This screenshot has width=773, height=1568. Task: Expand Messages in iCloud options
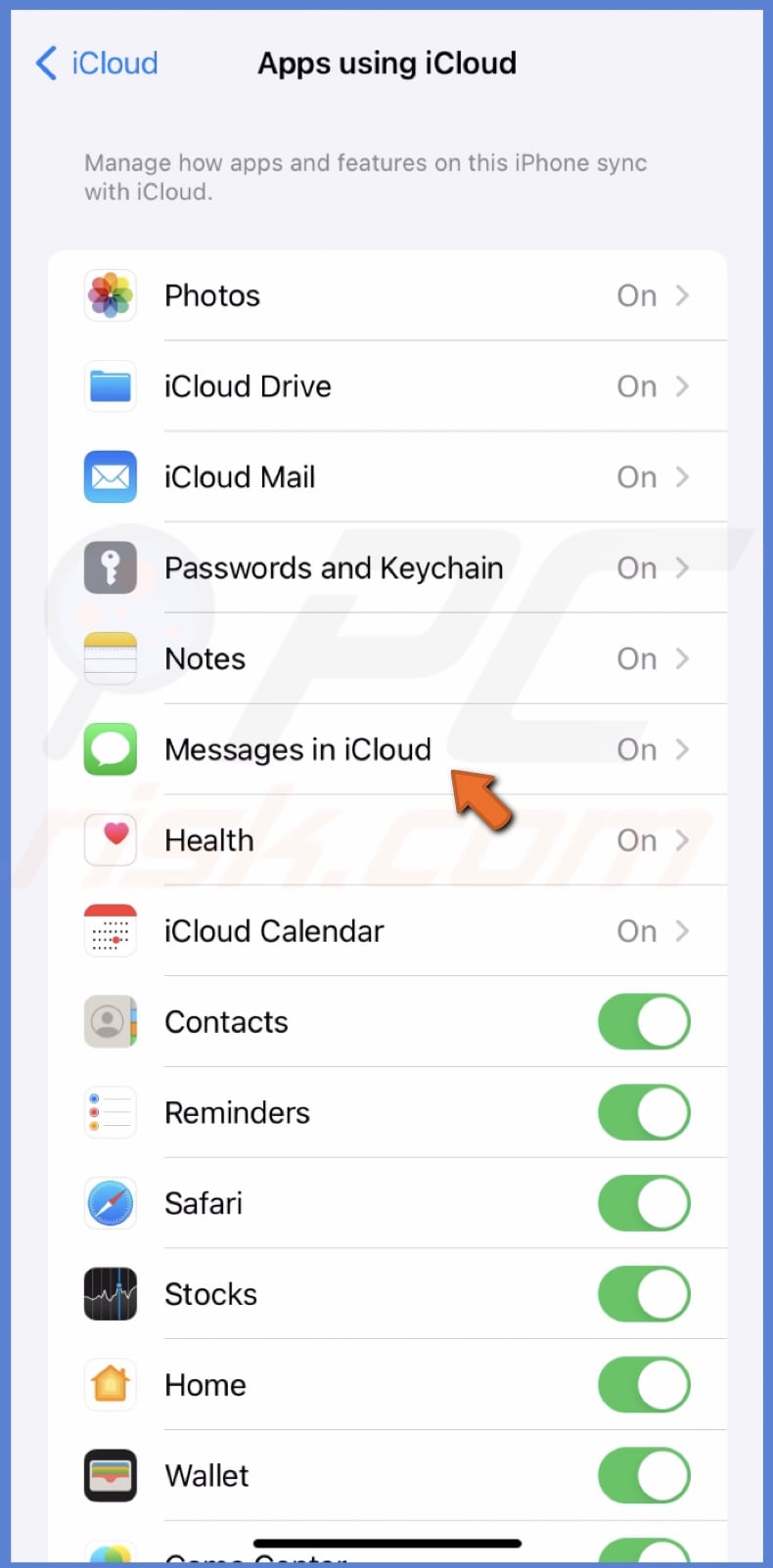[x=682, y=749]
